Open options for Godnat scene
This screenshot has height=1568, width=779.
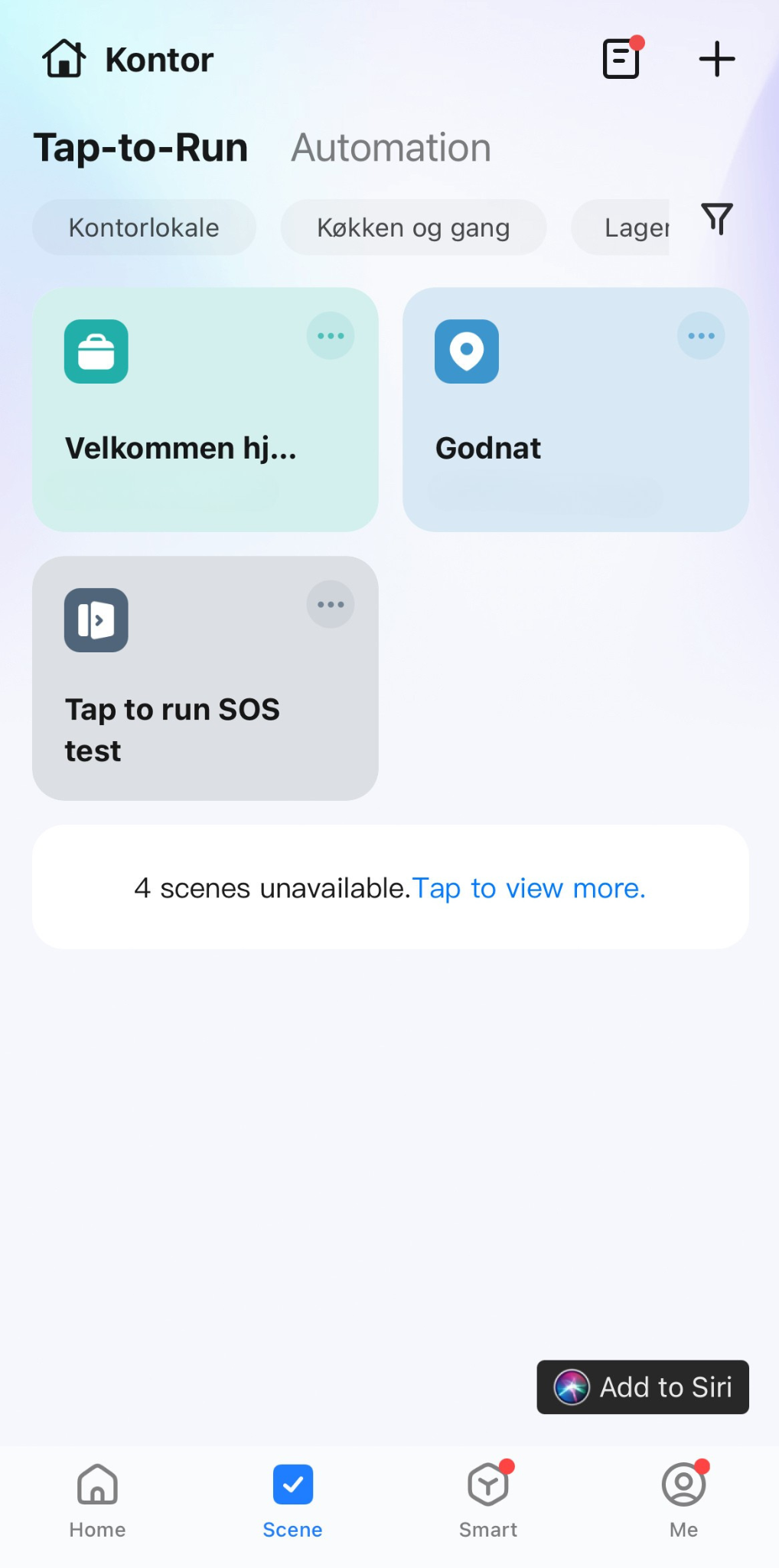coord(701,336)
